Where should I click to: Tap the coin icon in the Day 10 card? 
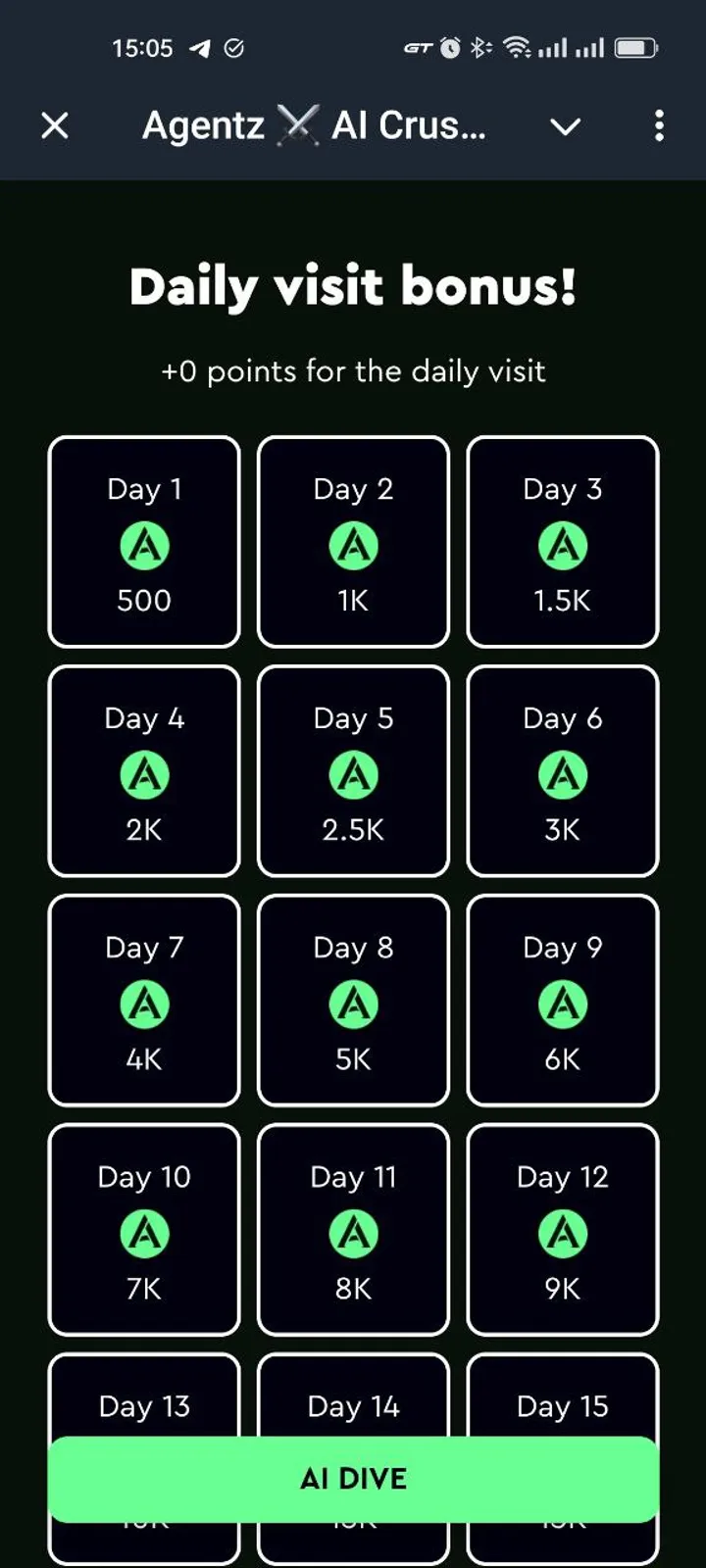(x=144, y=1233)
